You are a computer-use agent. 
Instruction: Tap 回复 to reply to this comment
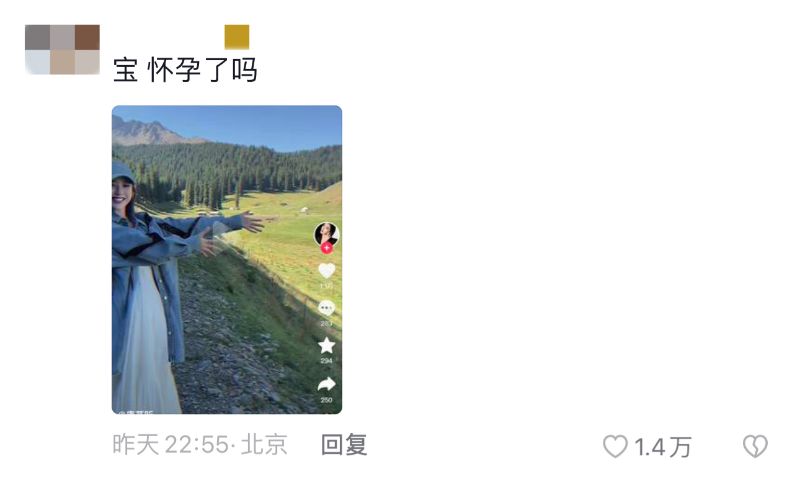(x=344, y=445)
